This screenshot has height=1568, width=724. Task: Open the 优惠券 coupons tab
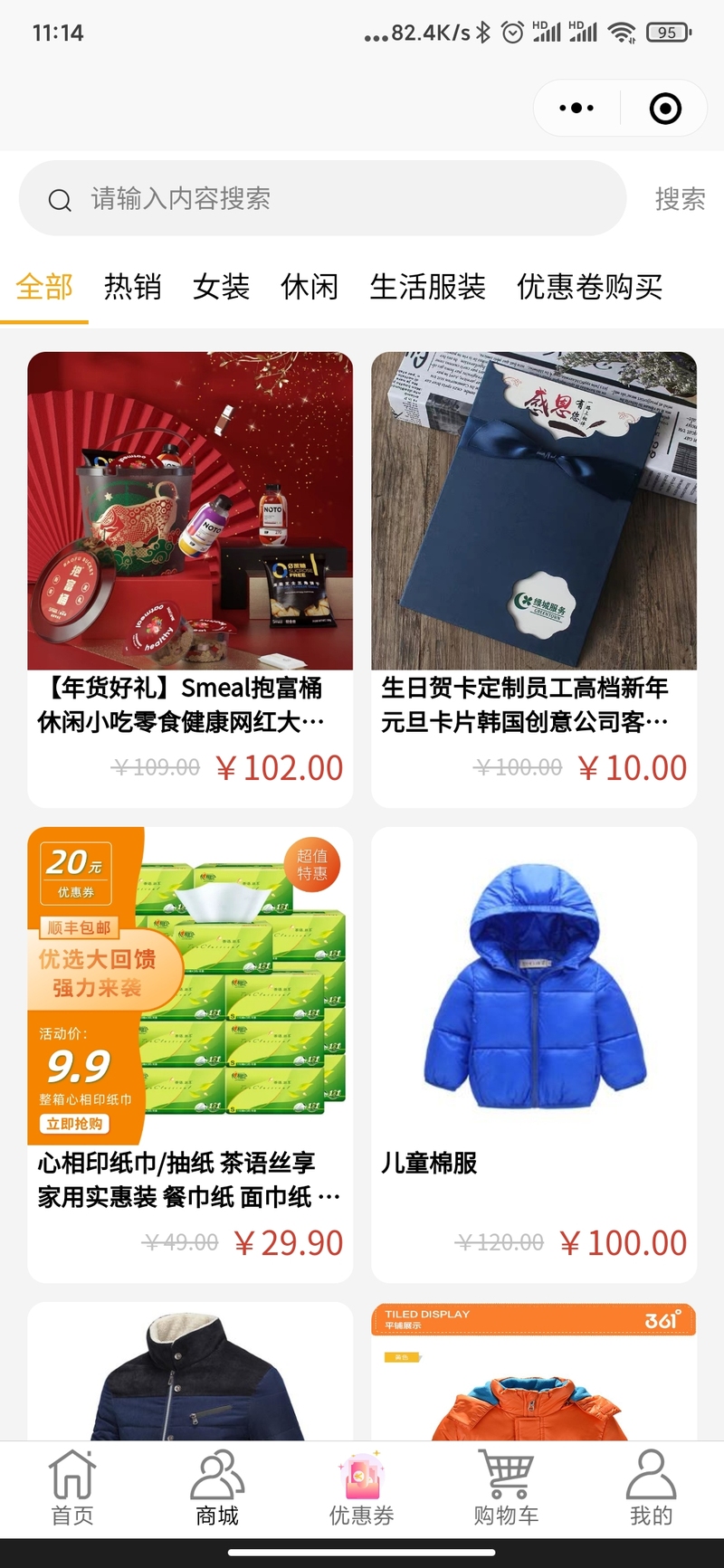[362, 1488]
